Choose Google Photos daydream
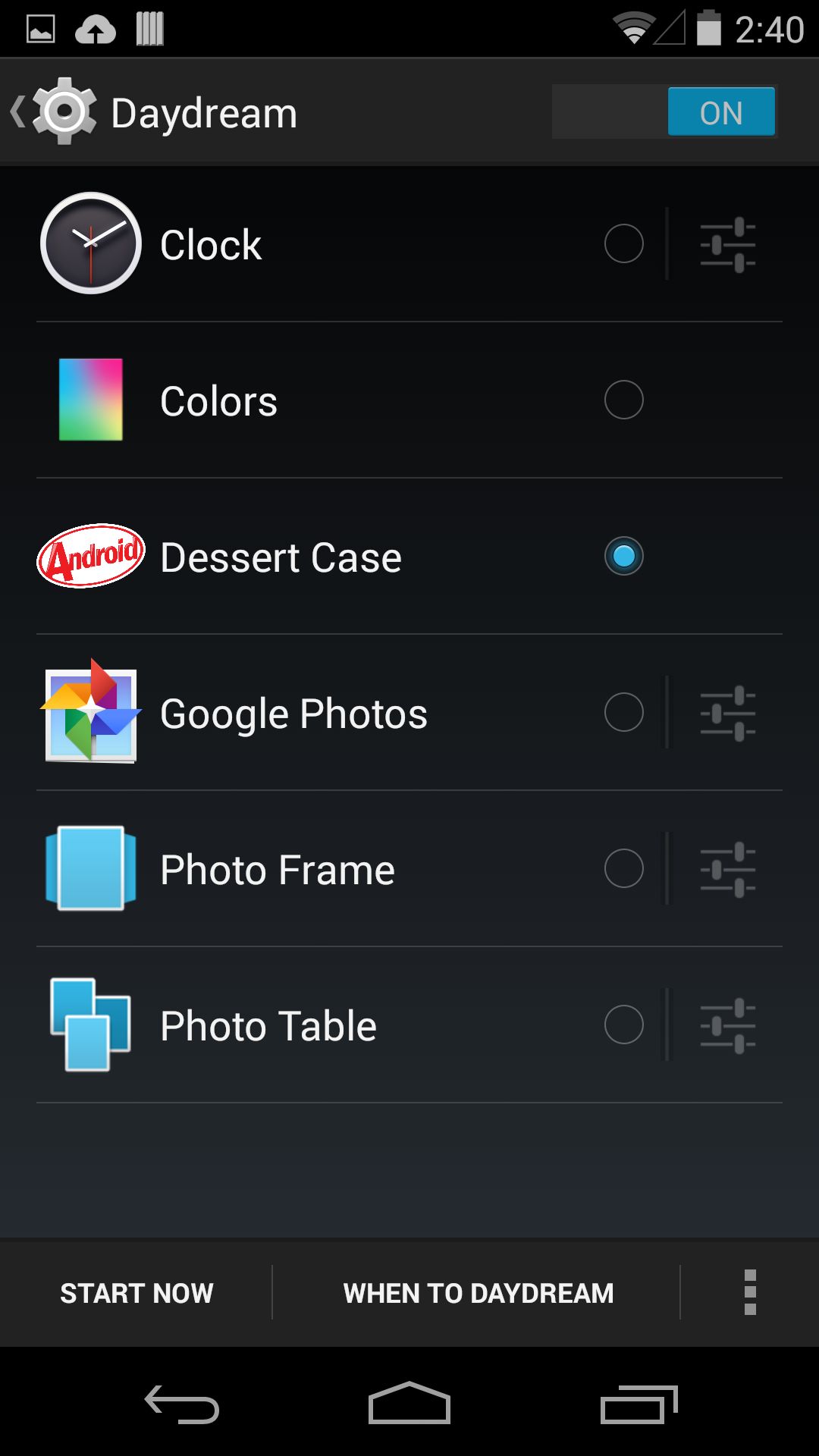819x1456 pixels. pyautogui.click(x=623, y=713)
